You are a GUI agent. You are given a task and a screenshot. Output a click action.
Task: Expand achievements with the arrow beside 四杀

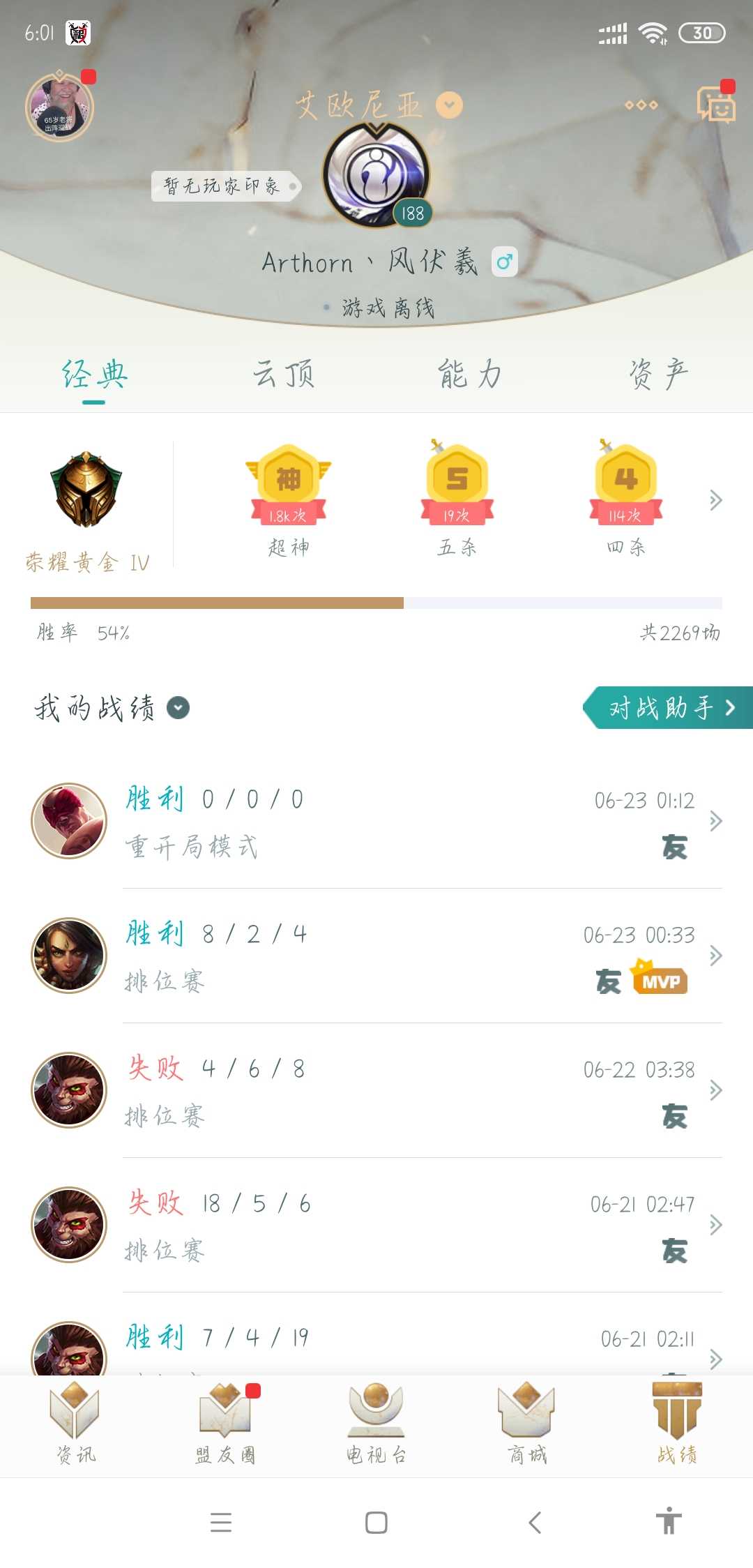(x=715, y=499)
